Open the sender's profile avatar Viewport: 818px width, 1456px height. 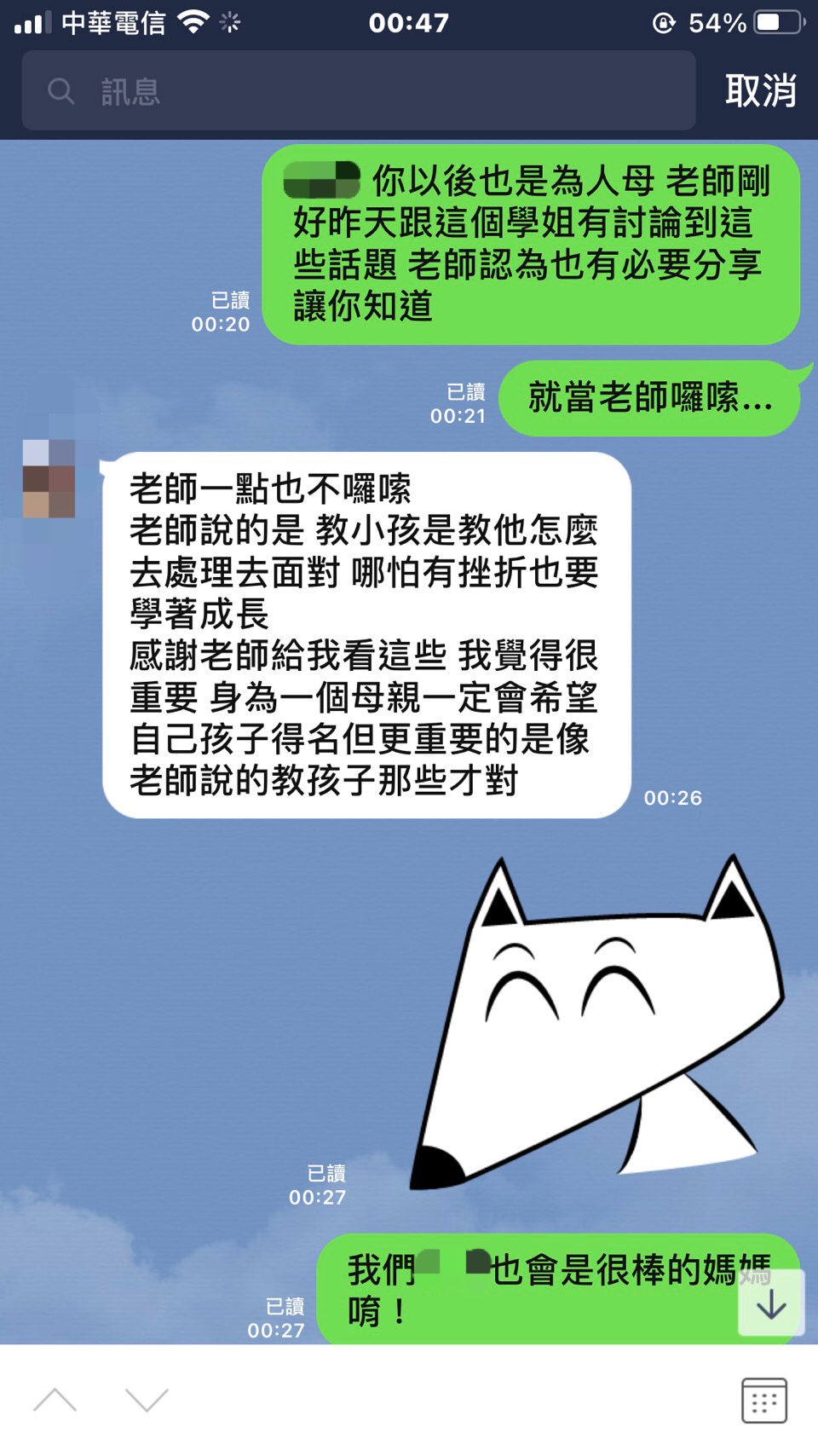pos(49,479)
